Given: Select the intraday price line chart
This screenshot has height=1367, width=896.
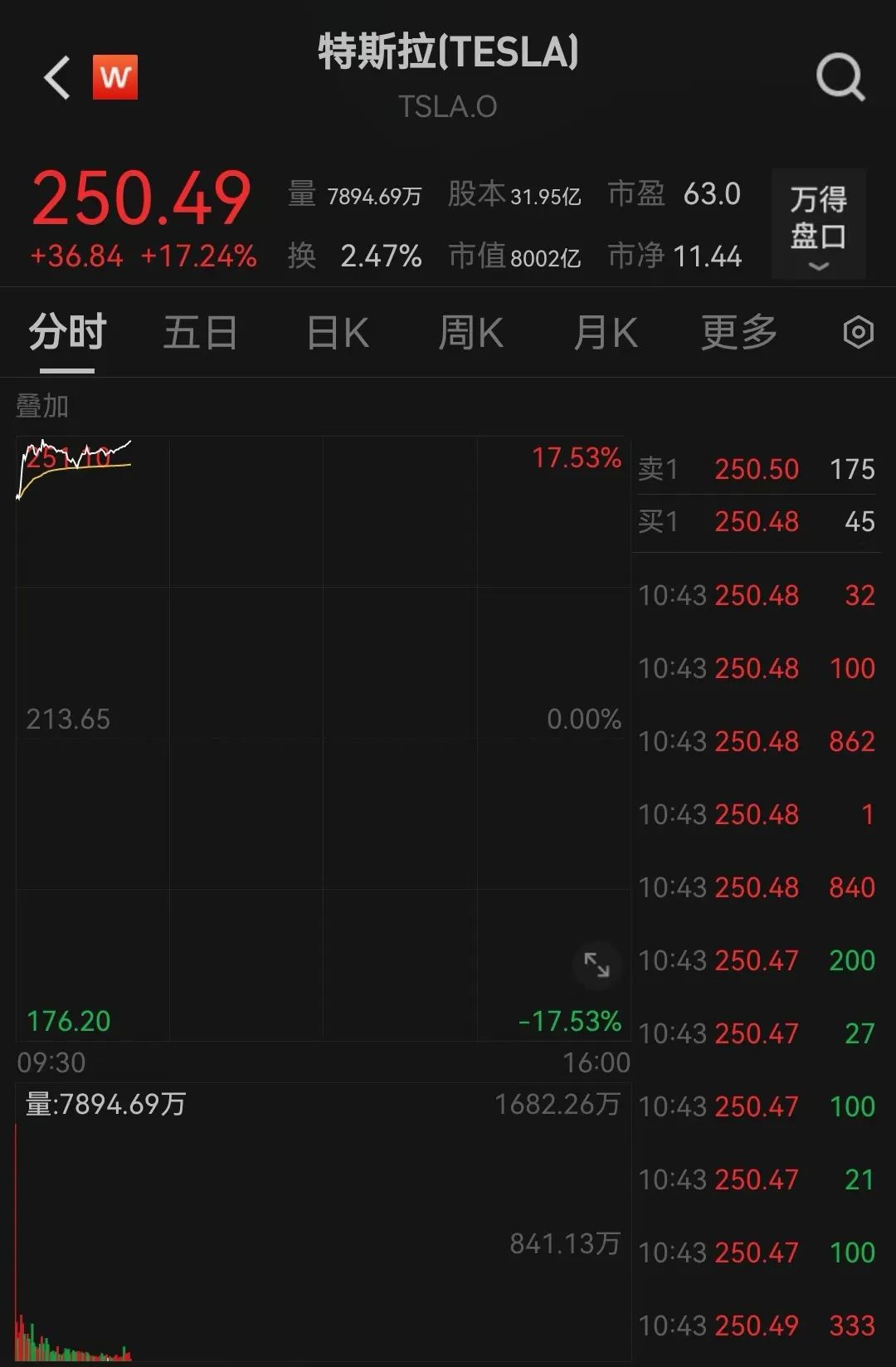Looking at the screenshot, I should 66,331.
